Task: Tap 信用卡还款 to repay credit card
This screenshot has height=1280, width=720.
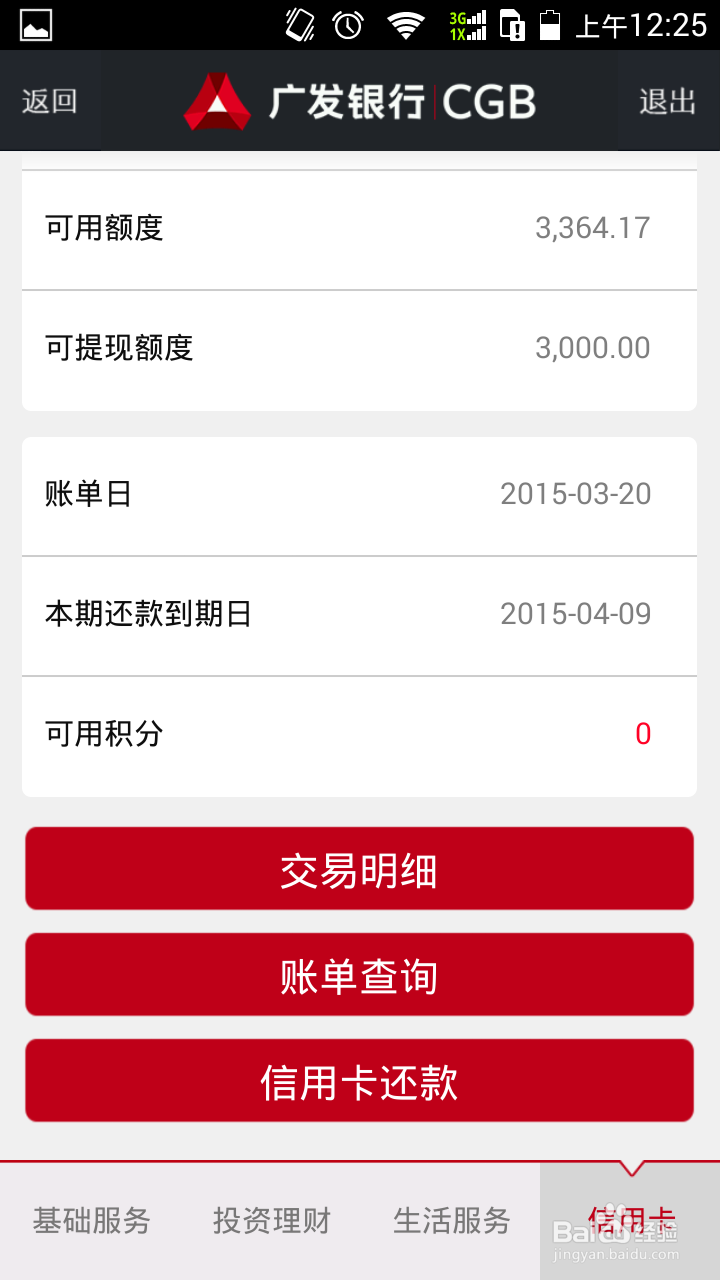Action: coord(359,1081)
